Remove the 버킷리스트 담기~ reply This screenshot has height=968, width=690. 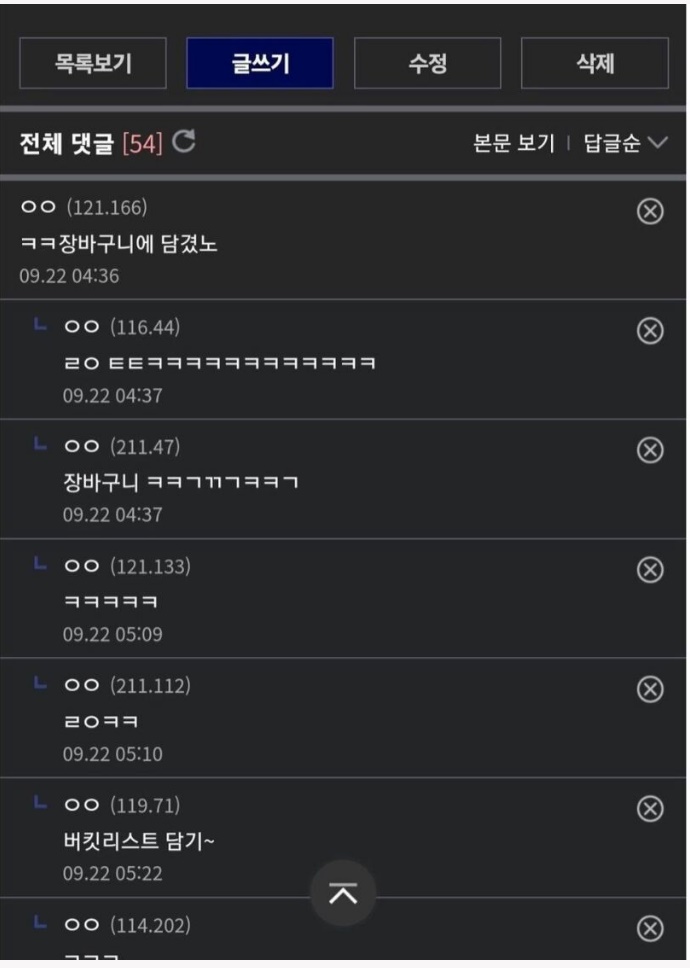(x=650, y=809)
